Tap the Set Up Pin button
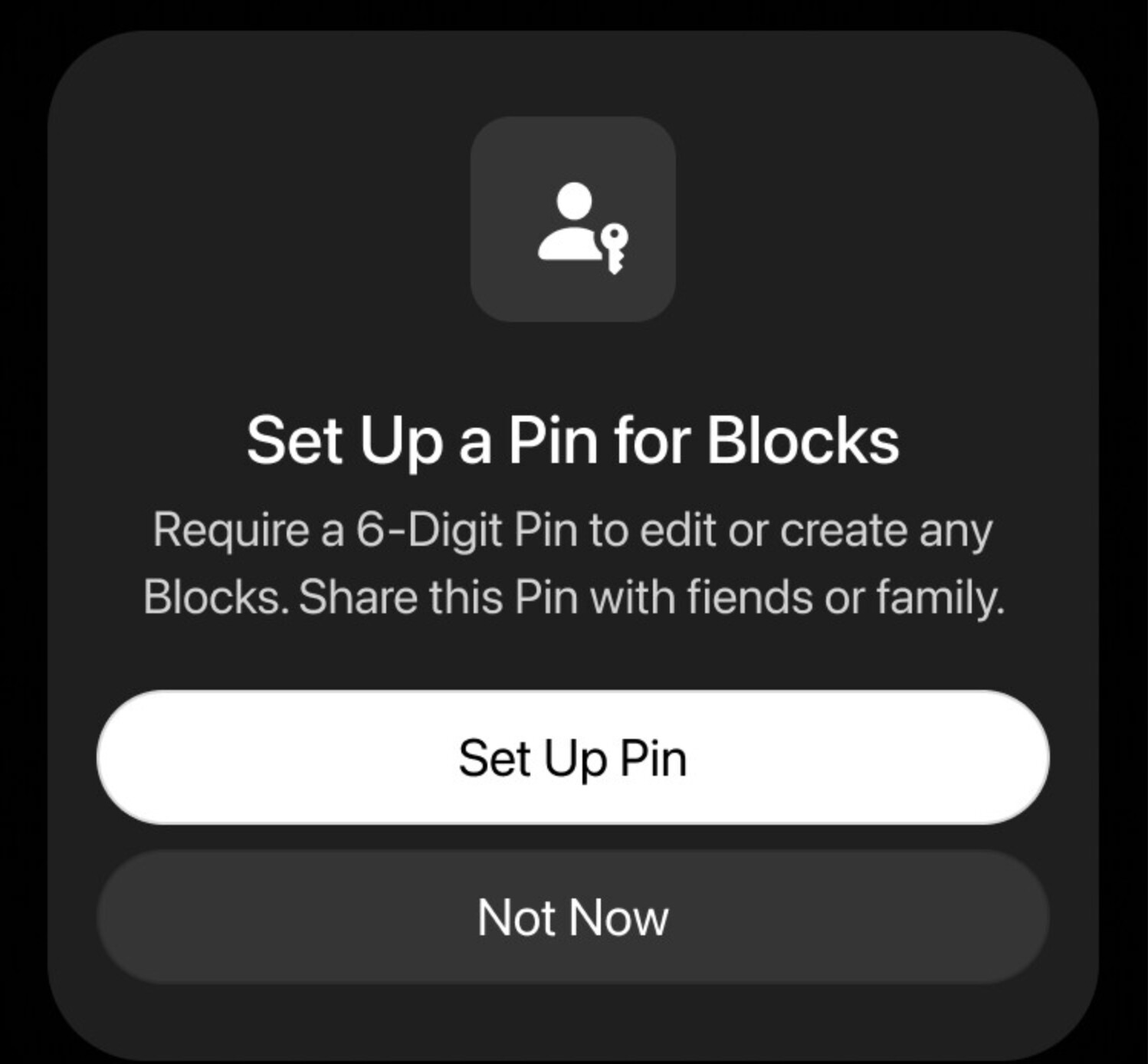Image resolution: width=1148 pixels, height=1064 pixels. [x=572, y=757]
